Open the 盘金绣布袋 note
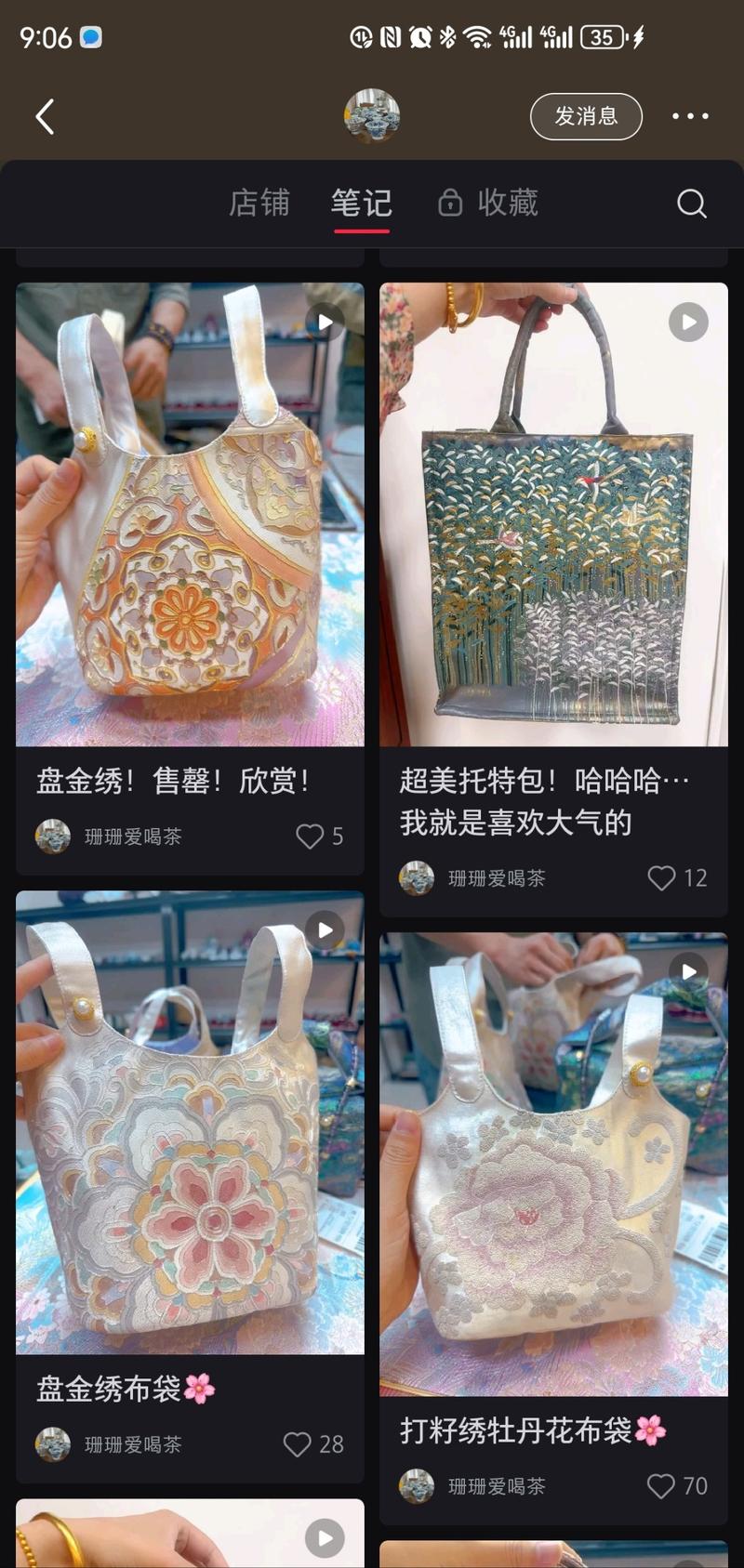Viewport: 744px width, 1568px height. pyautogui.click(x=190, y=1123)
